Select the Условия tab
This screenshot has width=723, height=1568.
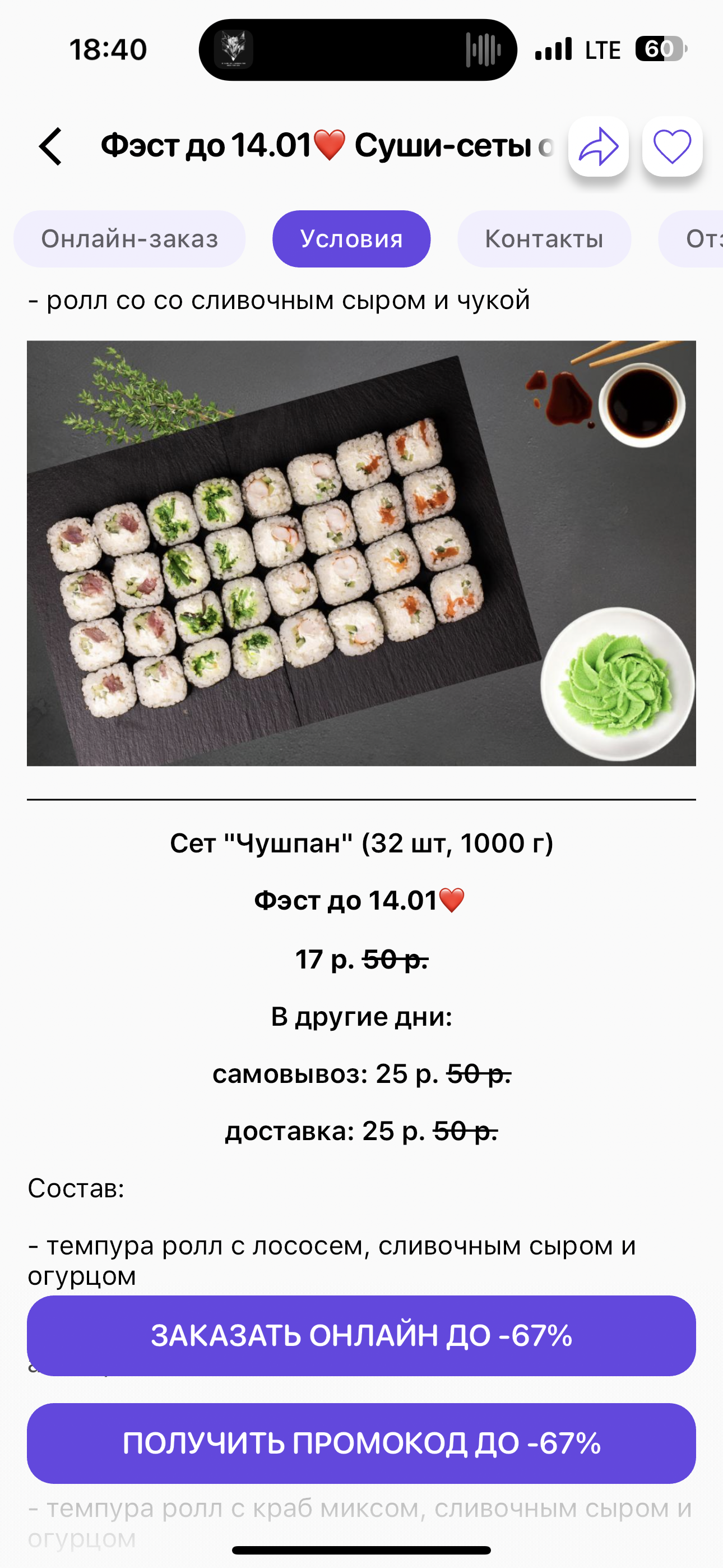(351, 238)
